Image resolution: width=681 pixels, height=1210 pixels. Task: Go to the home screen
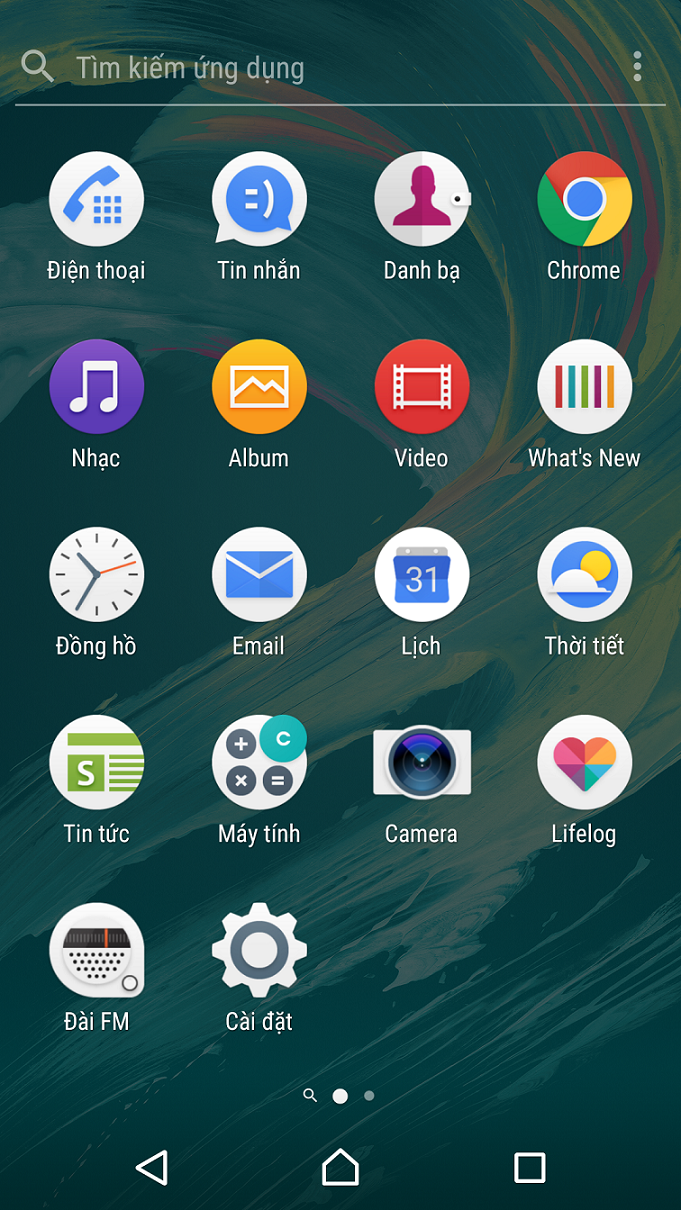340,1167
